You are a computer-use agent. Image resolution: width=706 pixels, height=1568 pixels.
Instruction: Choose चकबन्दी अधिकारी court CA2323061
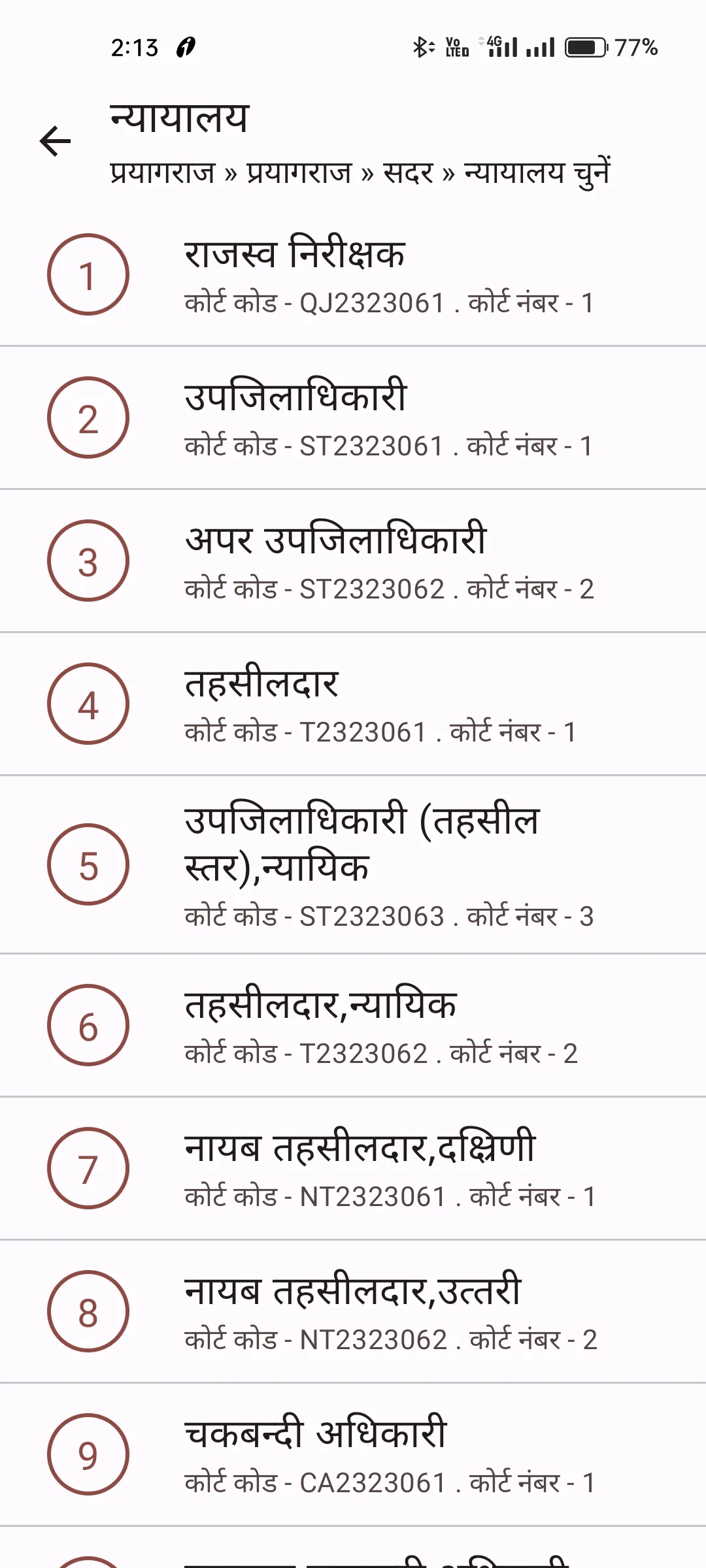point(353,1455)
